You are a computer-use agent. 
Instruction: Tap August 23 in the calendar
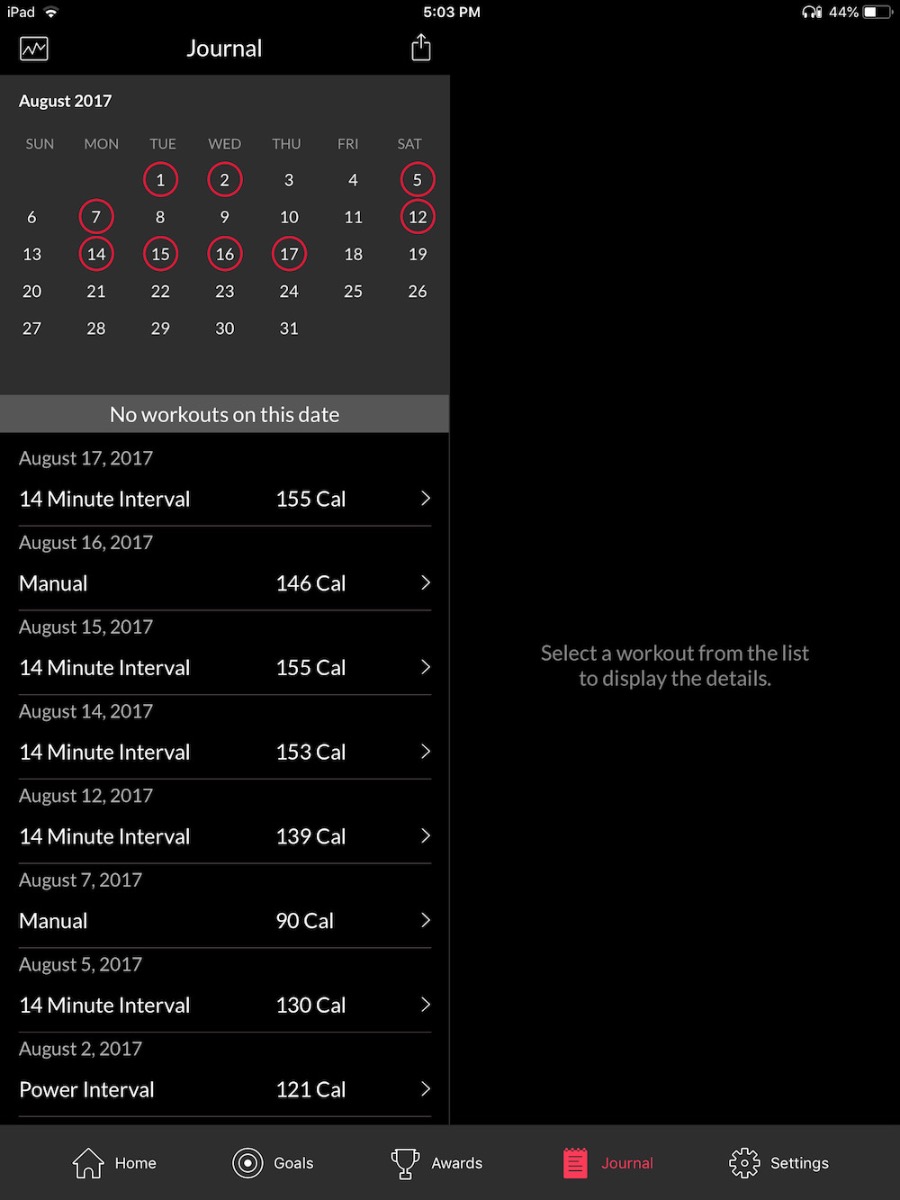(225, 291)
